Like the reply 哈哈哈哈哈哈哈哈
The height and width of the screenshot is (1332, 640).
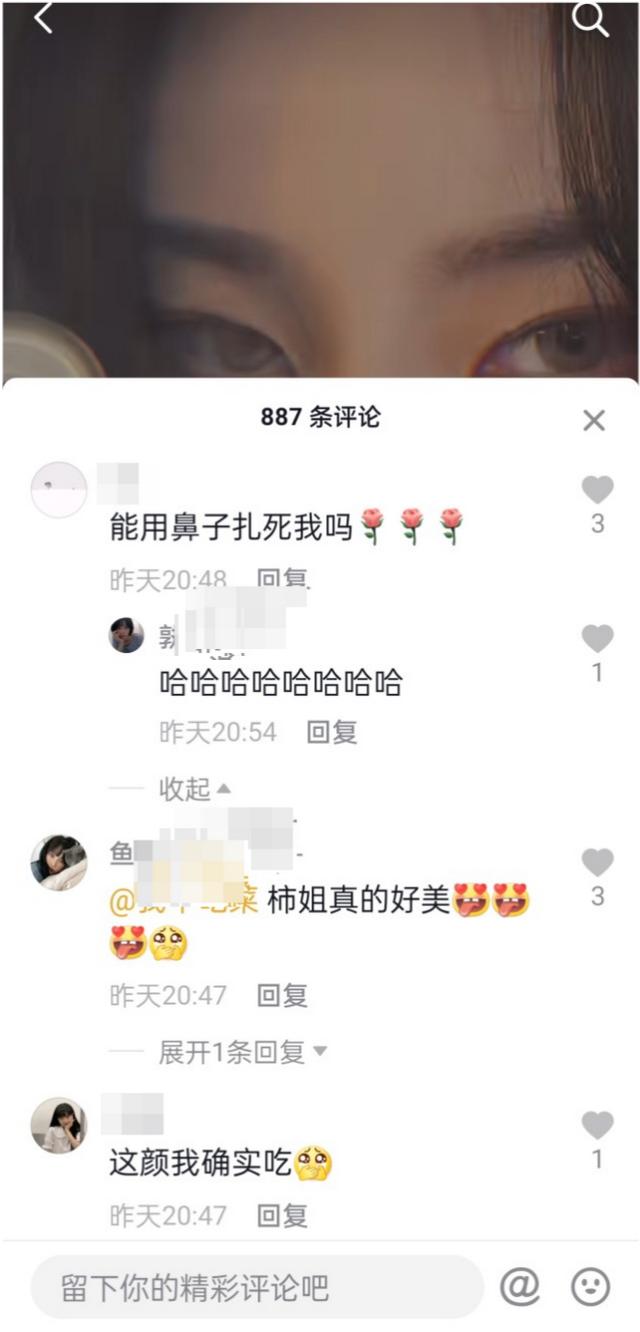pyautogui.click(x=597, y=638)
